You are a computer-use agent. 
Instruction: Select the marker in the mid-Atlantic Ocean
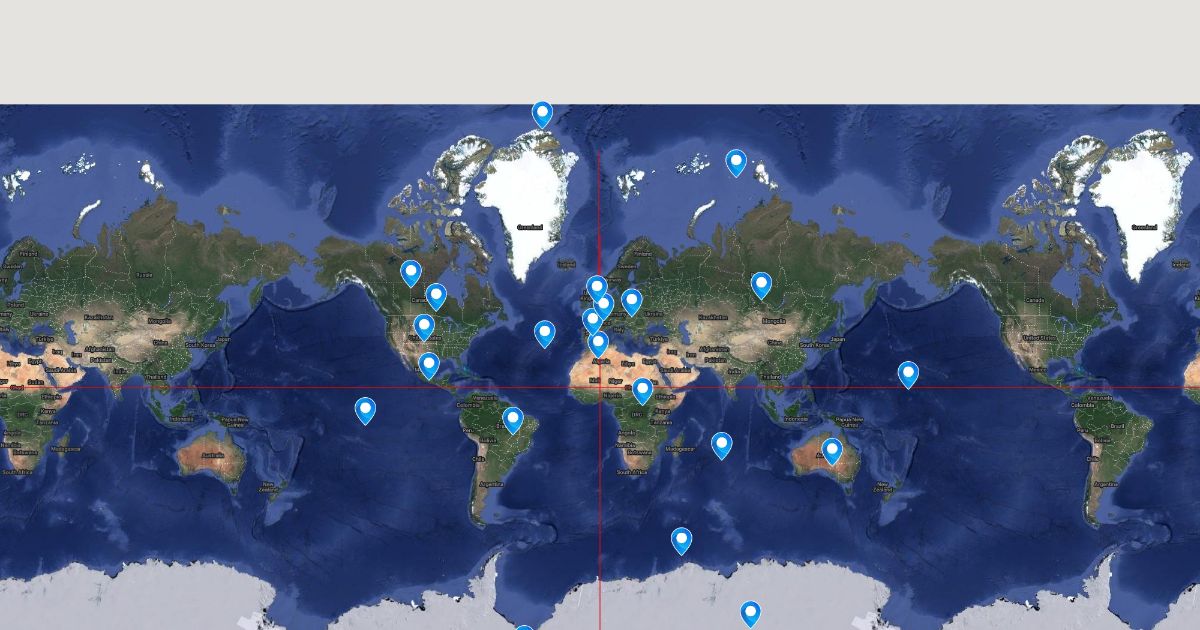pyautogui.click(x=544, y=332)
